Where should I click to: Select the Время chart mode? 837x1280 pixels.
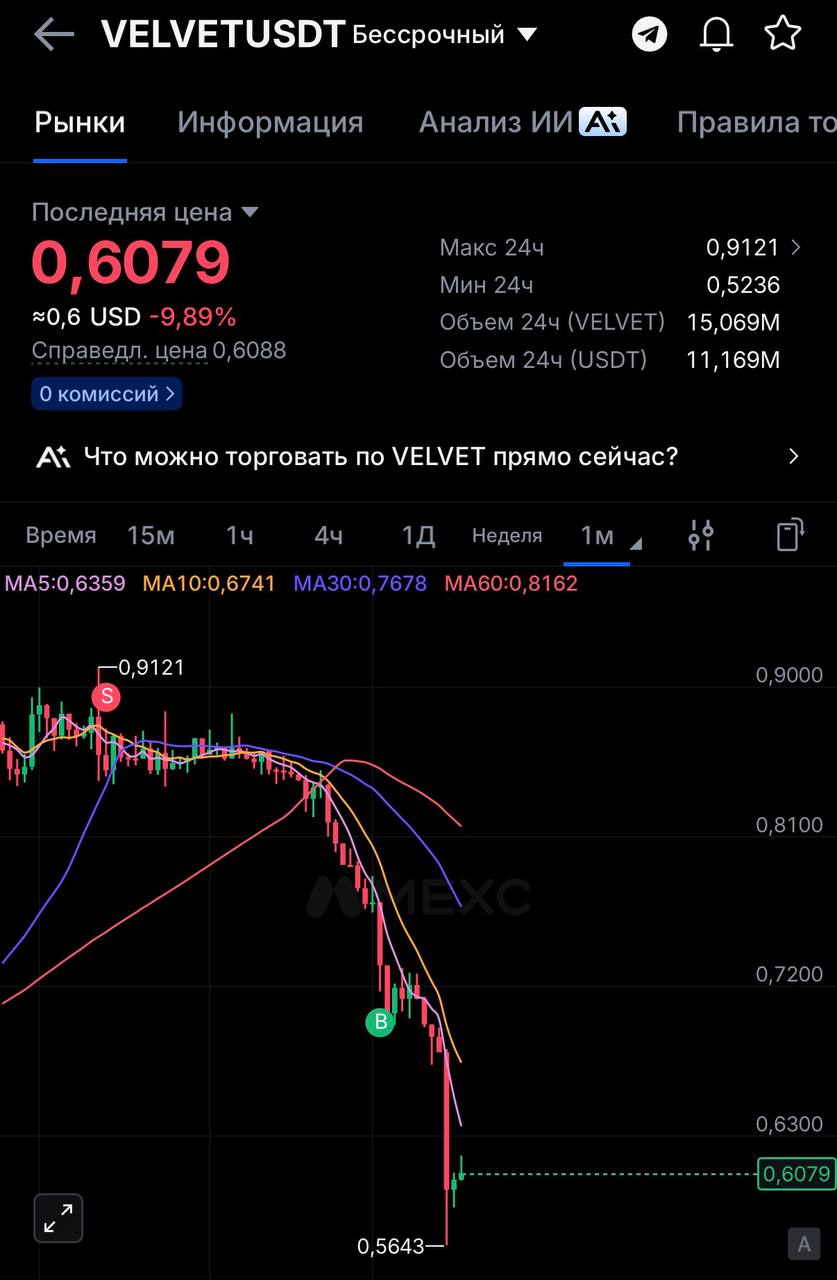click(61, 535)
